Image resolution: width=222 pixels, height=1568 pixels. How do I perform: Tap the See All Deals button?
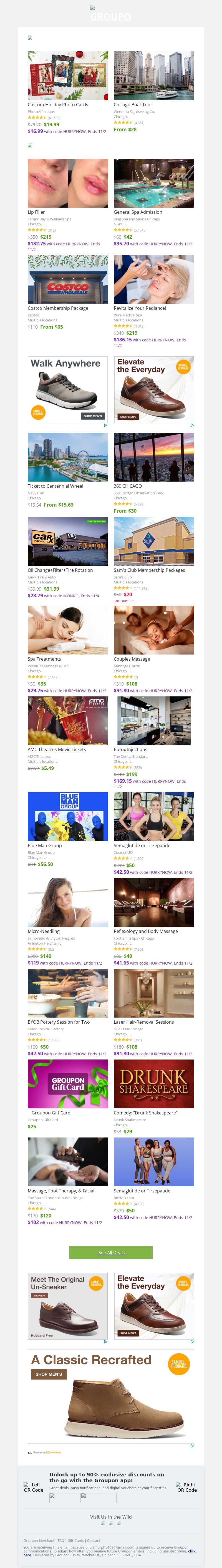(x=111, y=1252)
